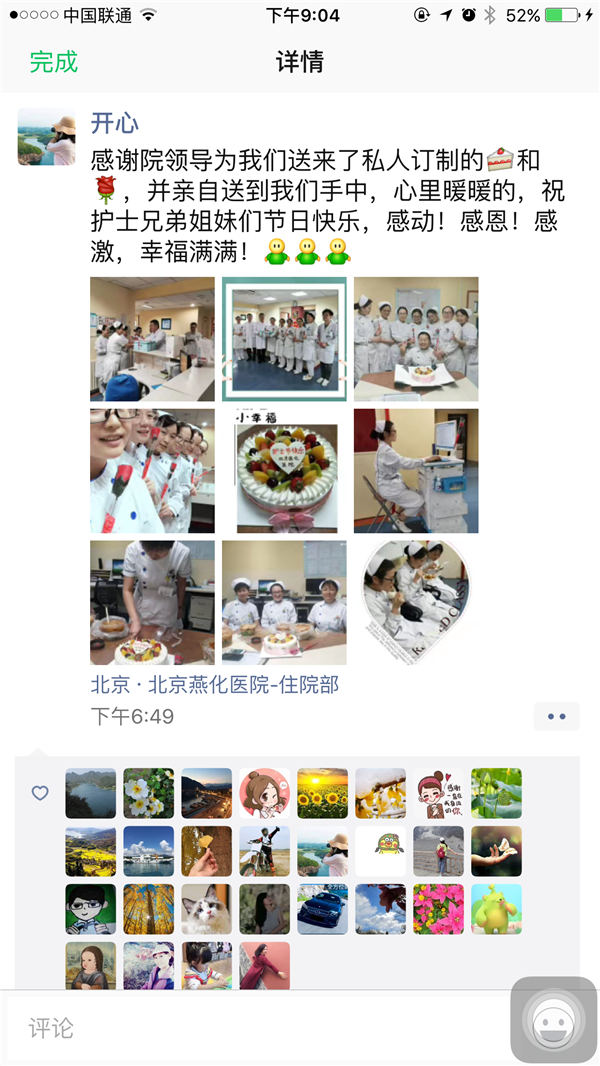The height and width of the screenshot is (1066, 600).
Task: Open 开心's profile picture
Action: (x=46, y=136)
